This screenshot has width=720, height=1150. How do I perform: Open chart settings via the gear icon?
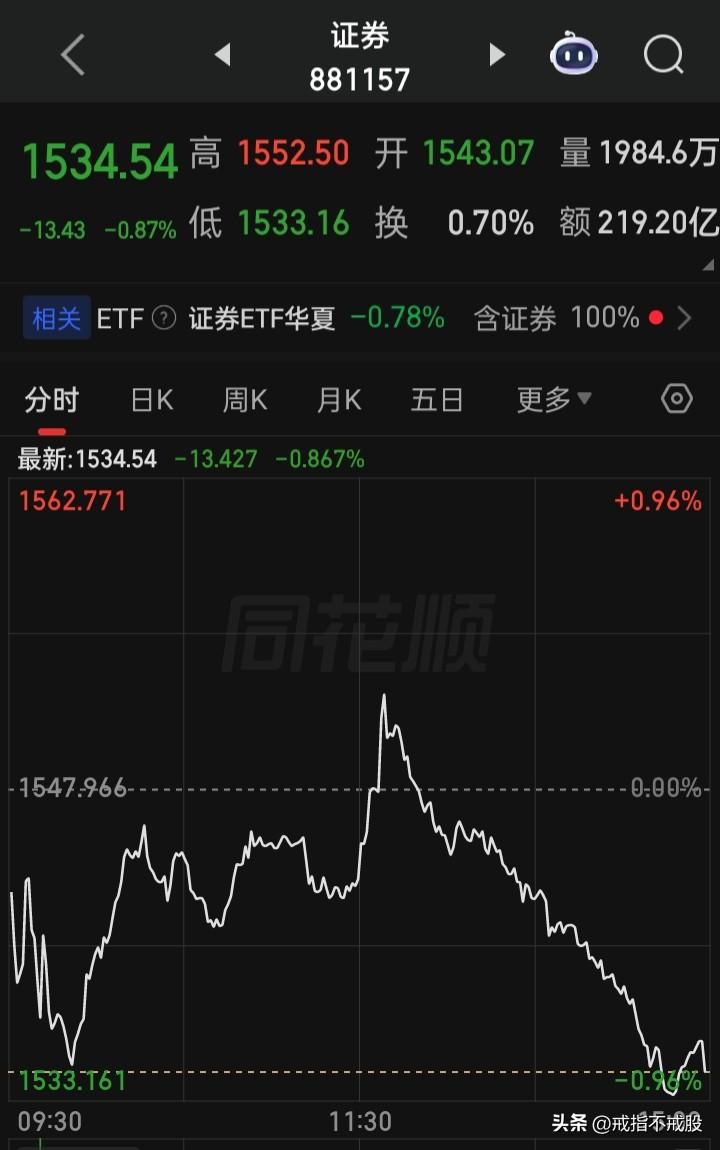(x=676, y=398)
